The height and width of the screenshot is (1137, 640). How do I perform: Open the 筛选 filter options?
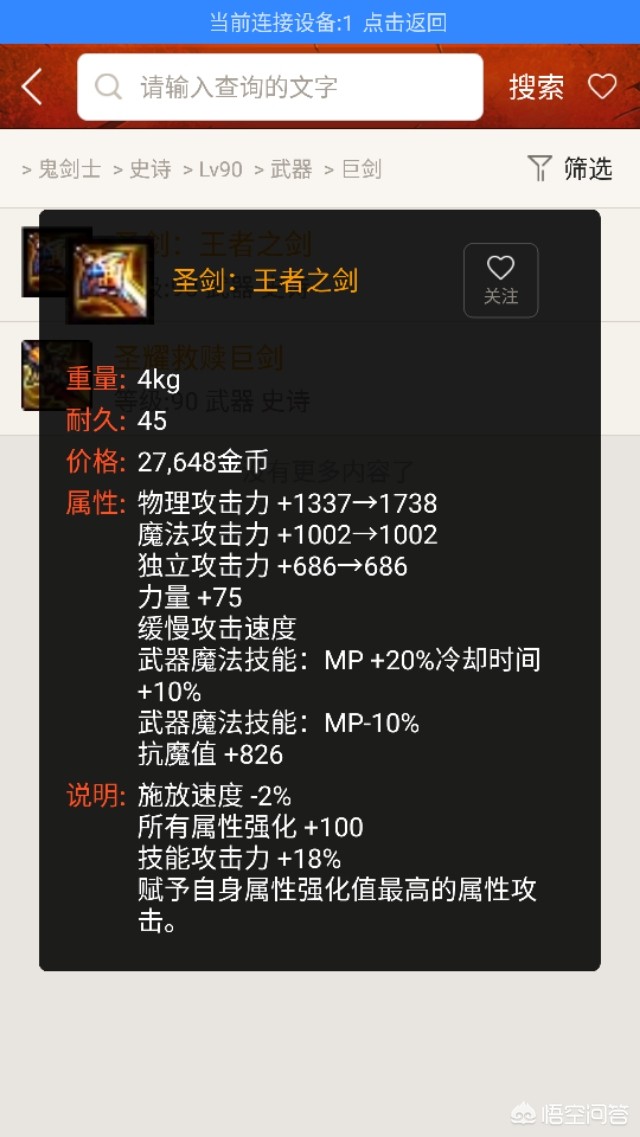click(570, 168)
